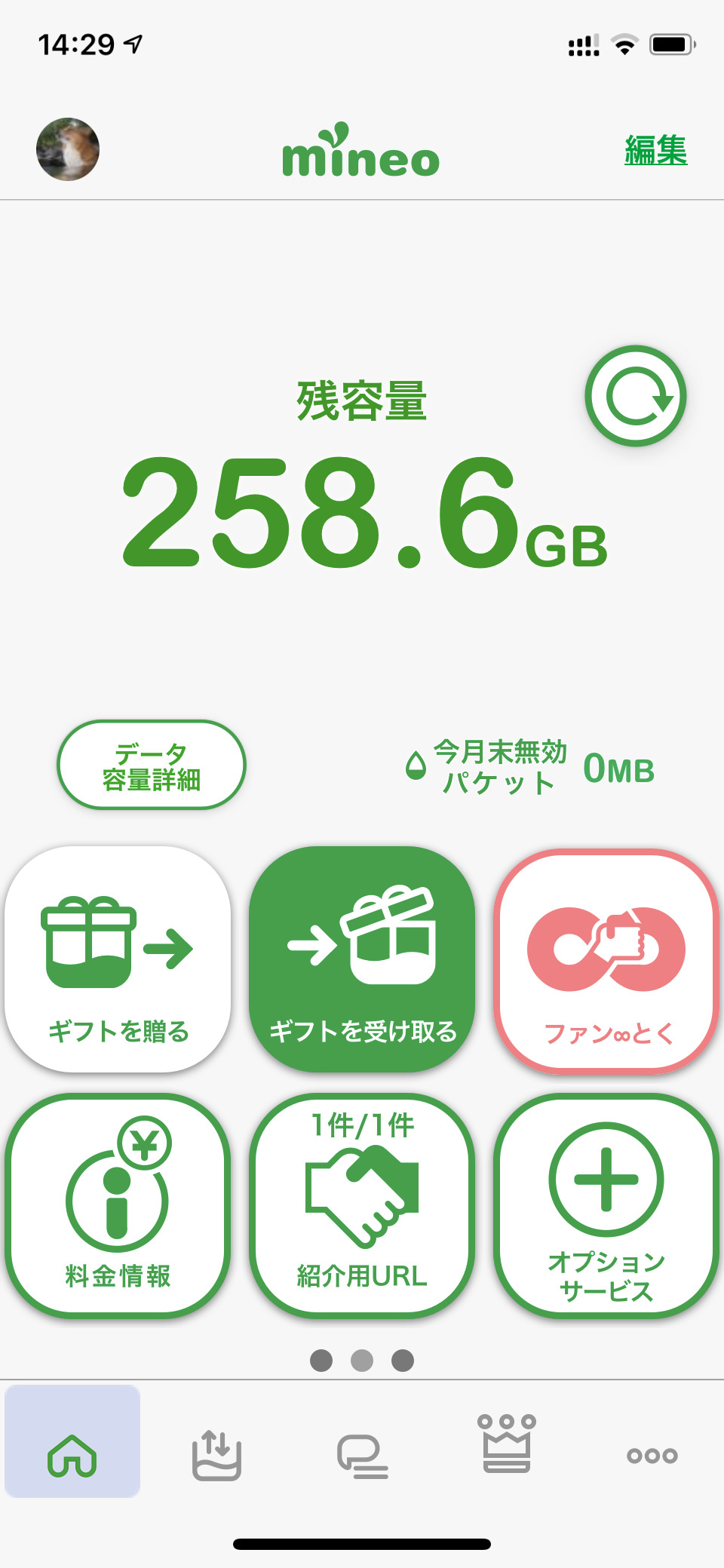Switch to the crown tab
The height and width of the screenshot is (1568, 724).
tap(507, 1444)
